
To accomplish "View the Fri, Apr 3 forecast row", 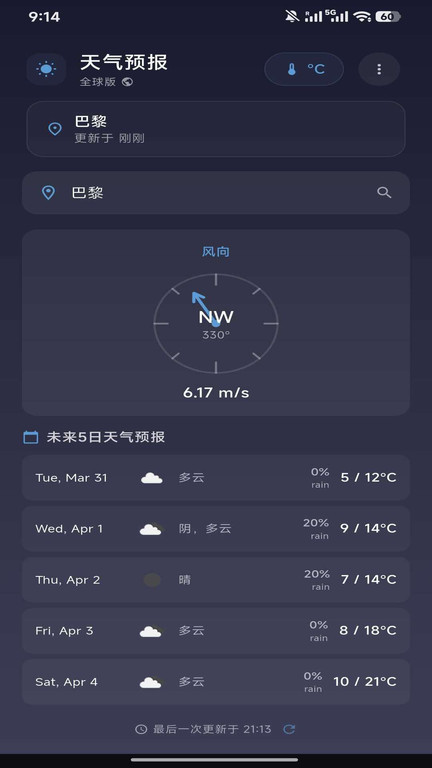I will pos(216,630).
